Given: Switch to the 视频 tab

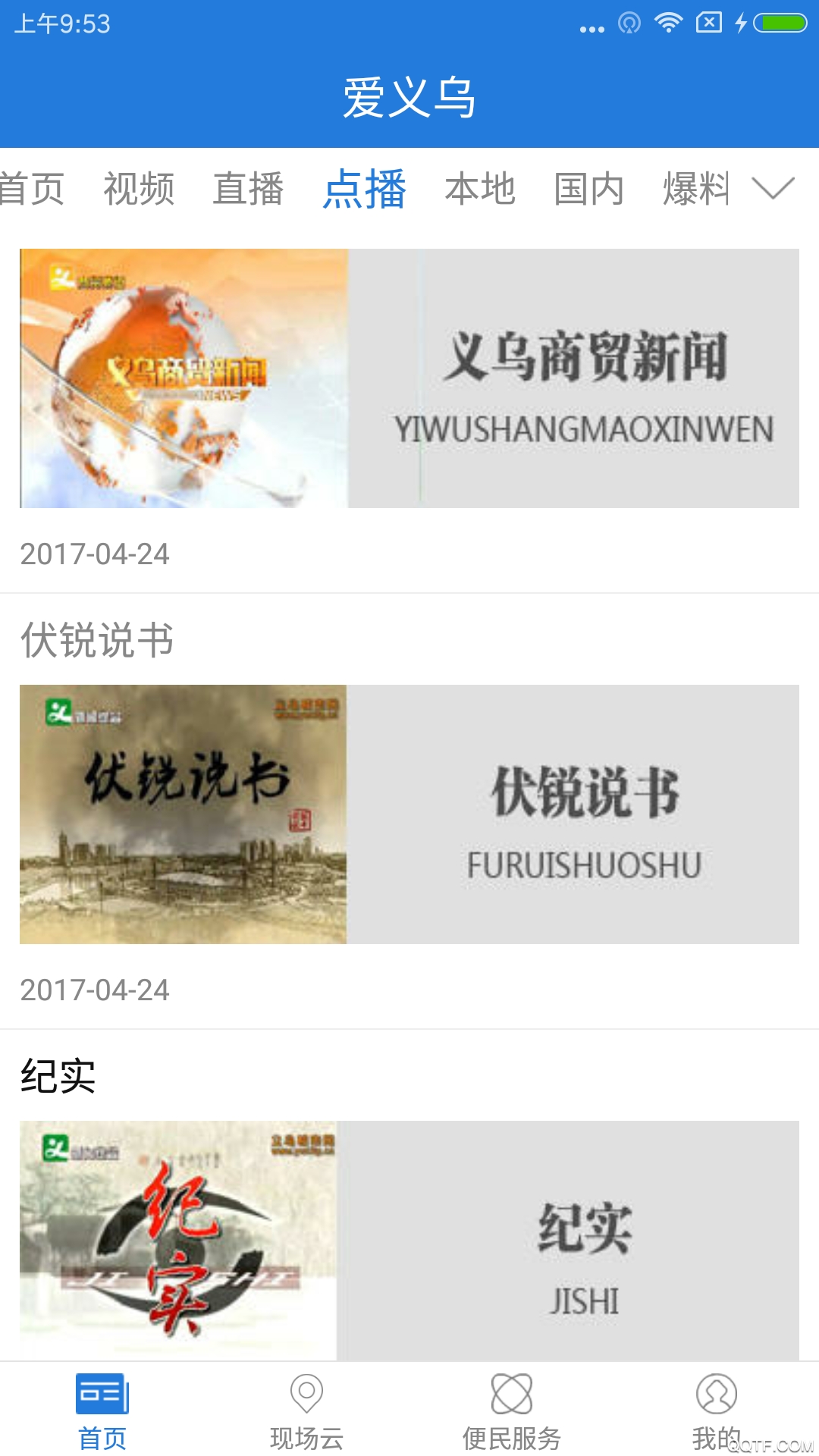Looking at the screenshot, I should tap(141, 190).
